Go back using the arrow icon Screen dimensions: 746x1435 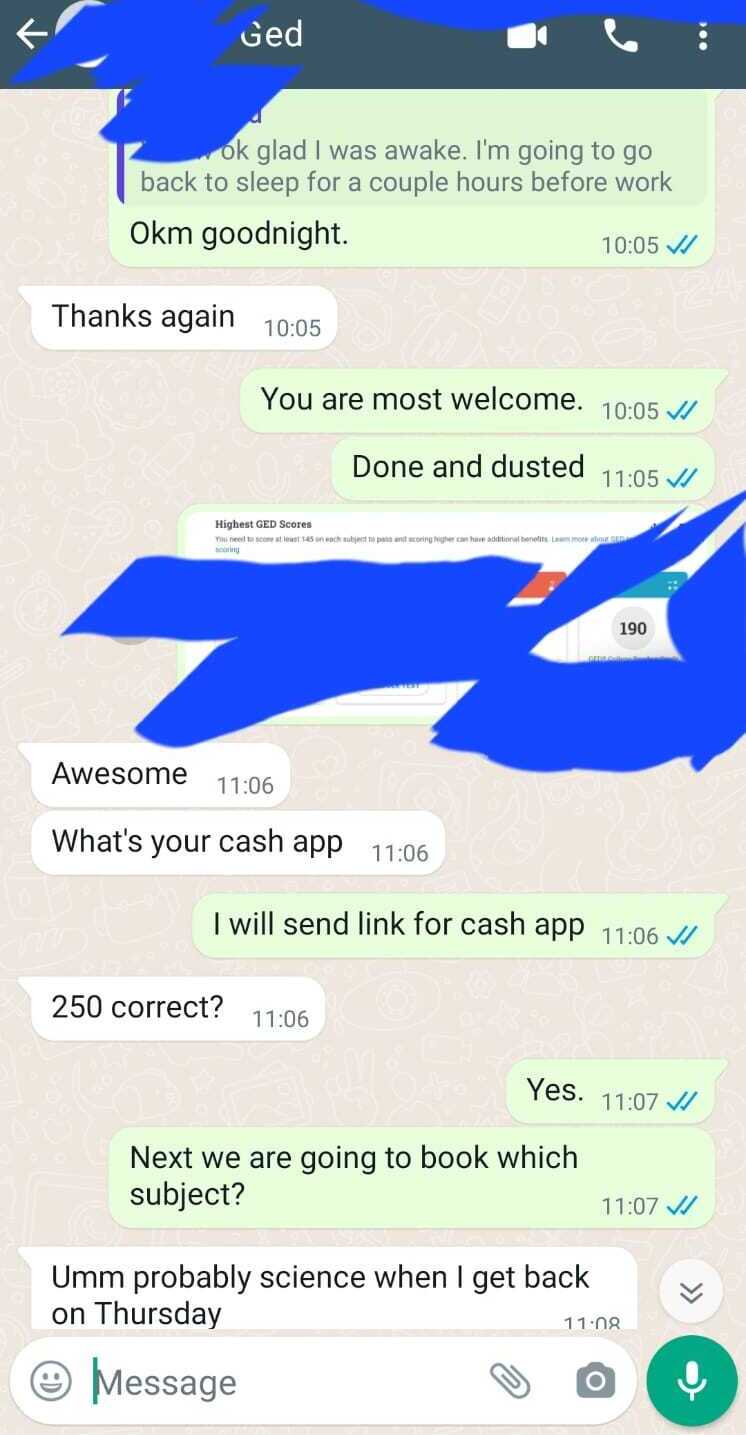pos(31,36)
